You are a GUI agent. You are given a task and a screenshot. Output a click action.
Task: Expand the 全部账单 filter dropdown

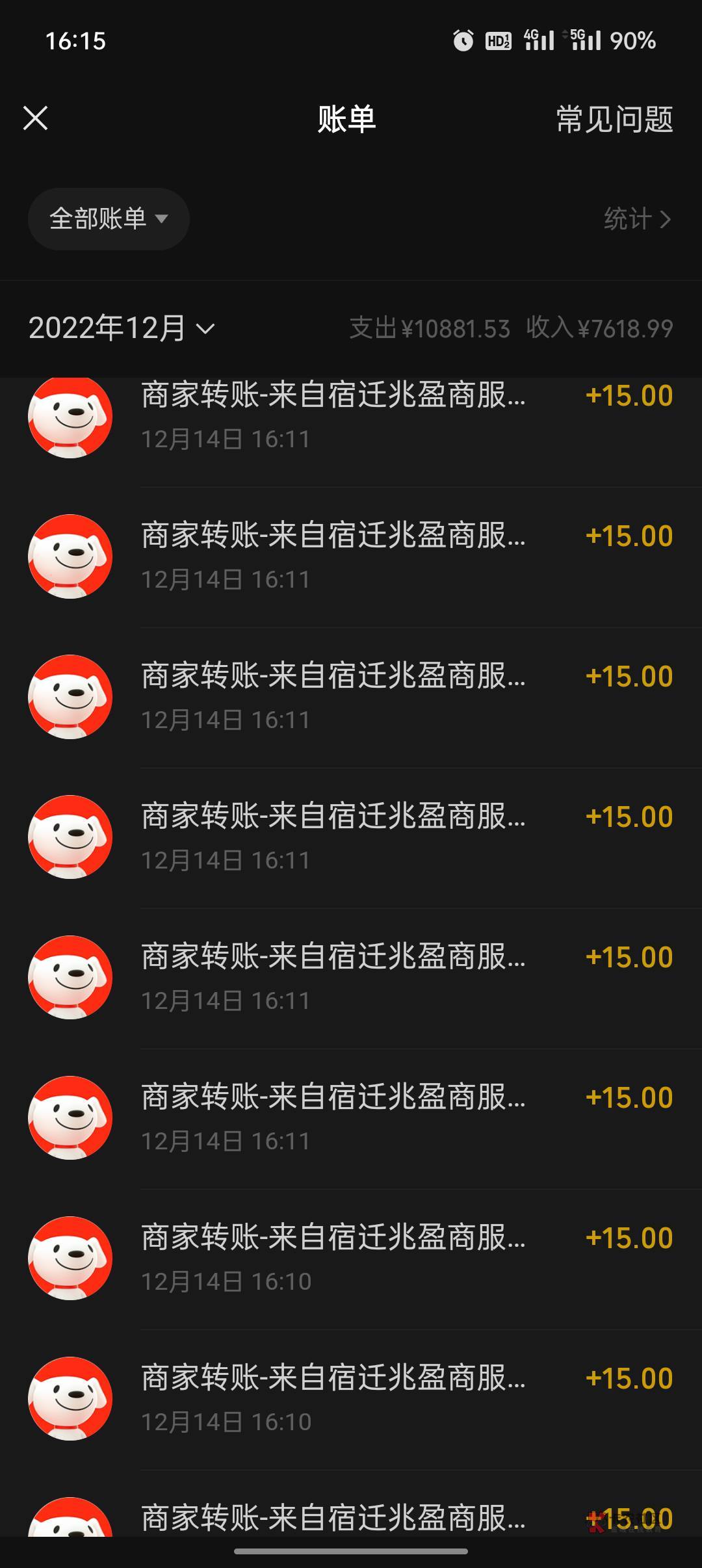click(109, 219)
